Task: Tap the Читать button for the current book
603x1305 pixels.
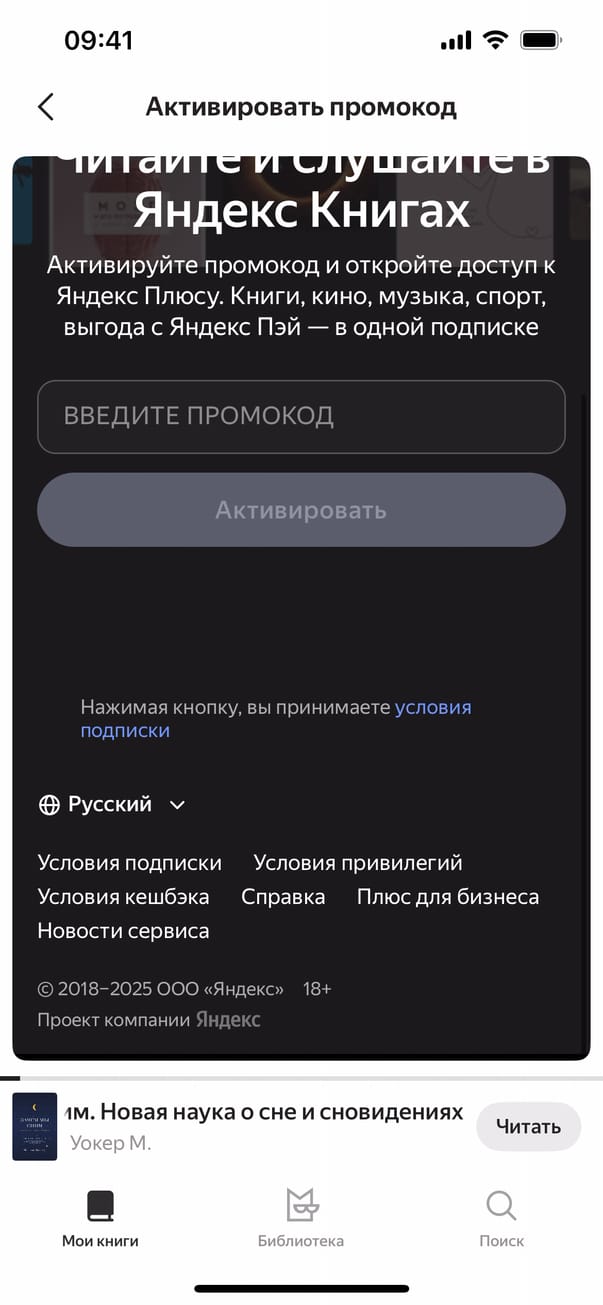Action: click(528, 1127)
